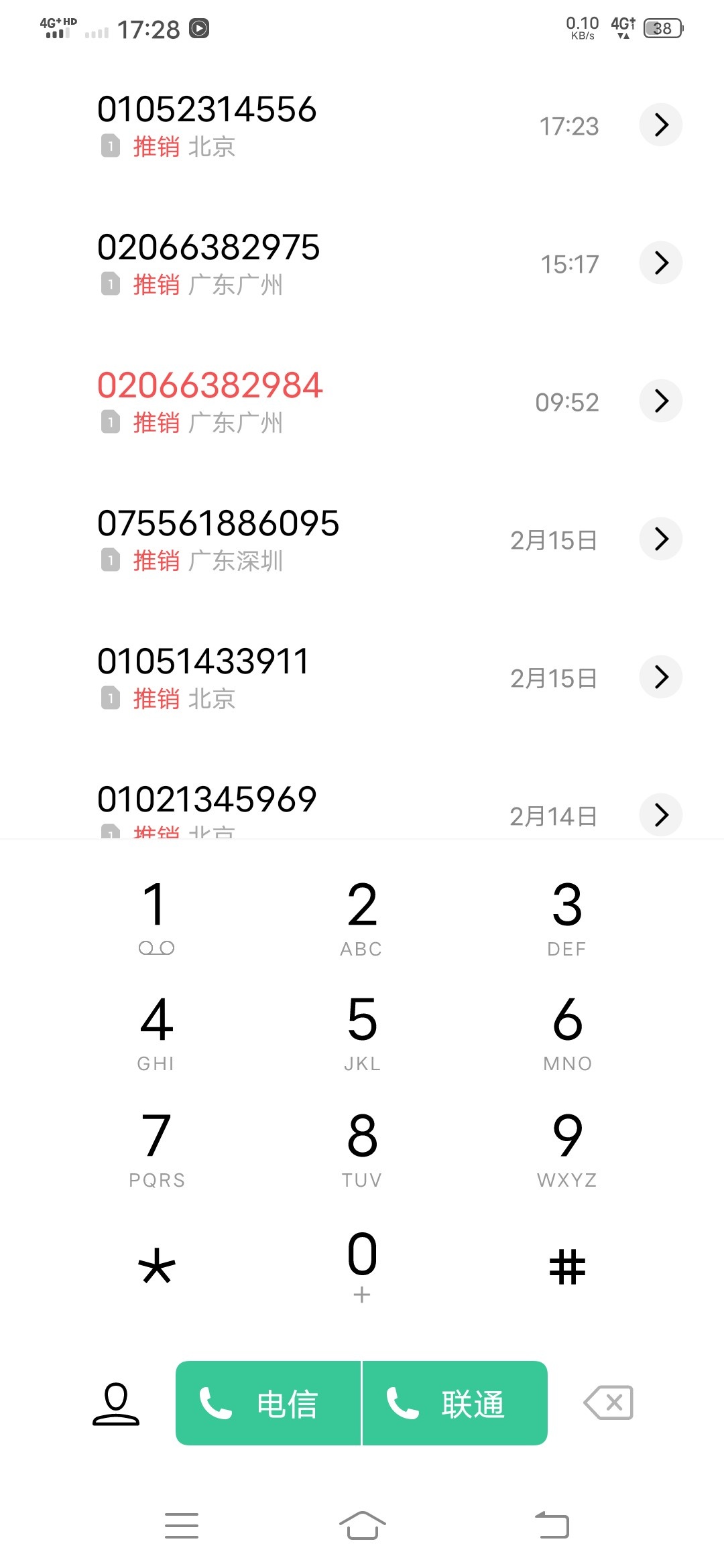Delete last digit with backspace icon
724x1568 pixels.
[x=608, y=1402]
